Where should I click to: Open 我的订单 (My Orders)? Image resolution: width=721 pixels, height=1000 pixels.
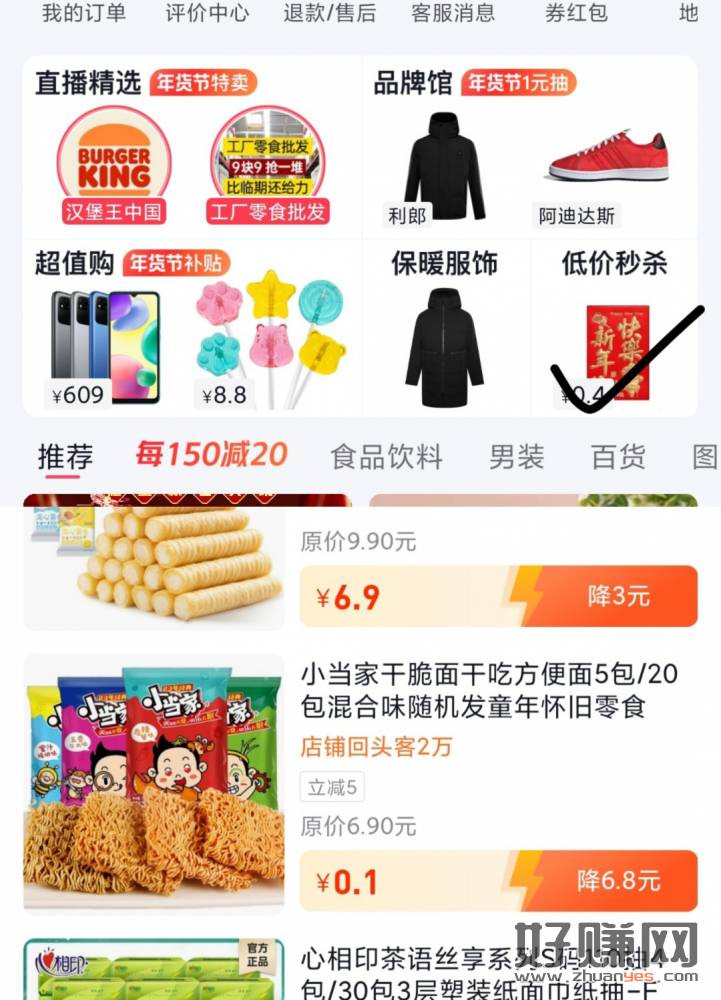(84, 13)
